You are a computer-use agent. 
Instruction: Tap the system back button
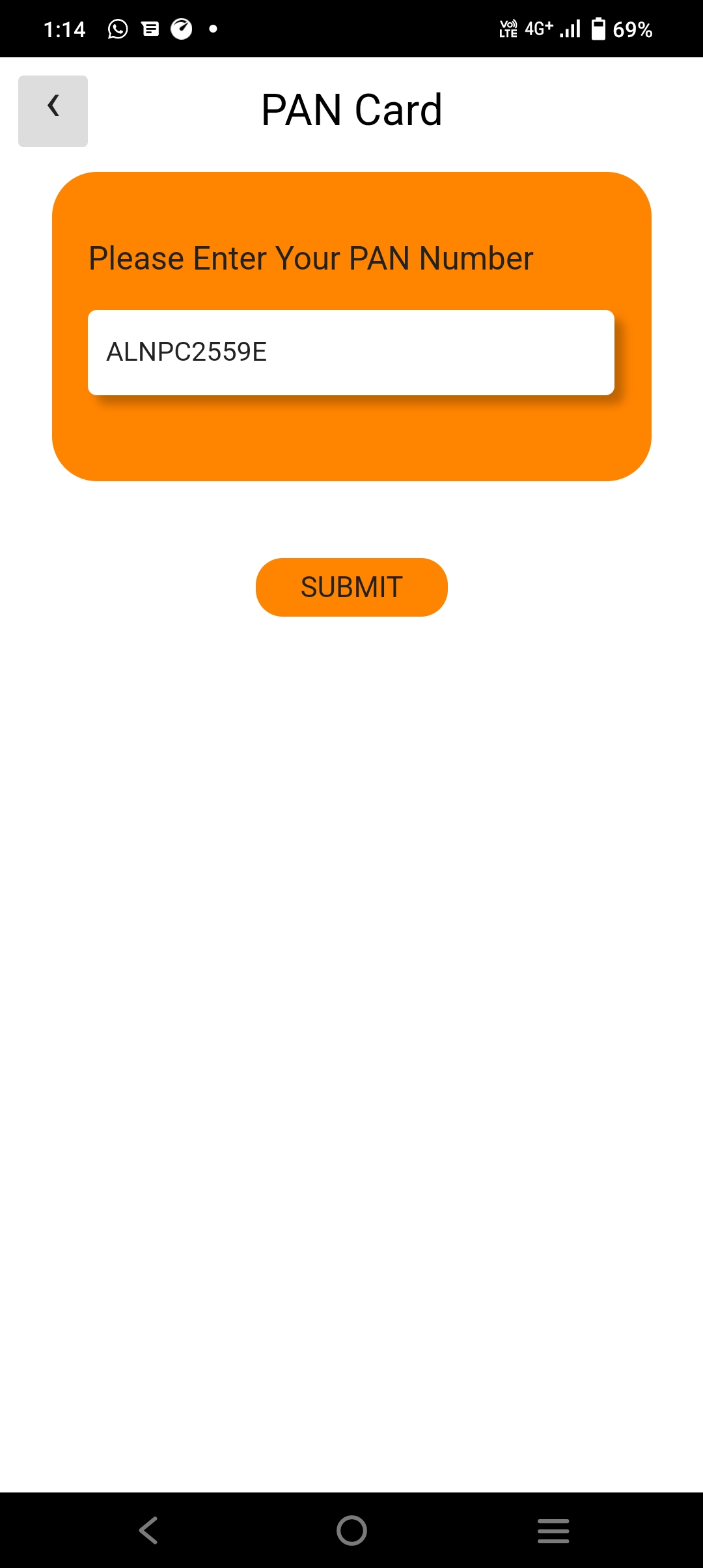tap(148, 1530)
